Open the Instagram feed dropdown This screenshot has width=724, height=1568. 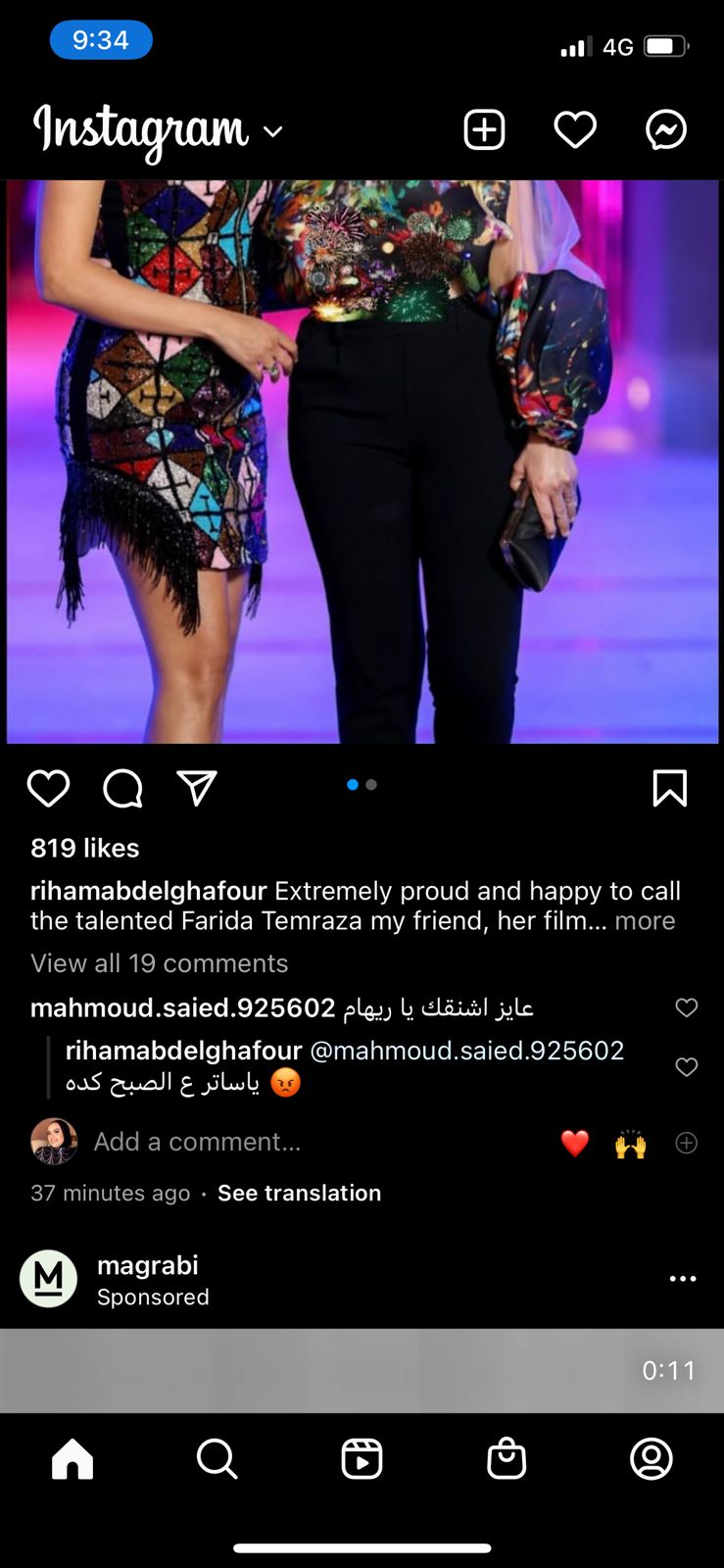[x=273, y=131]
